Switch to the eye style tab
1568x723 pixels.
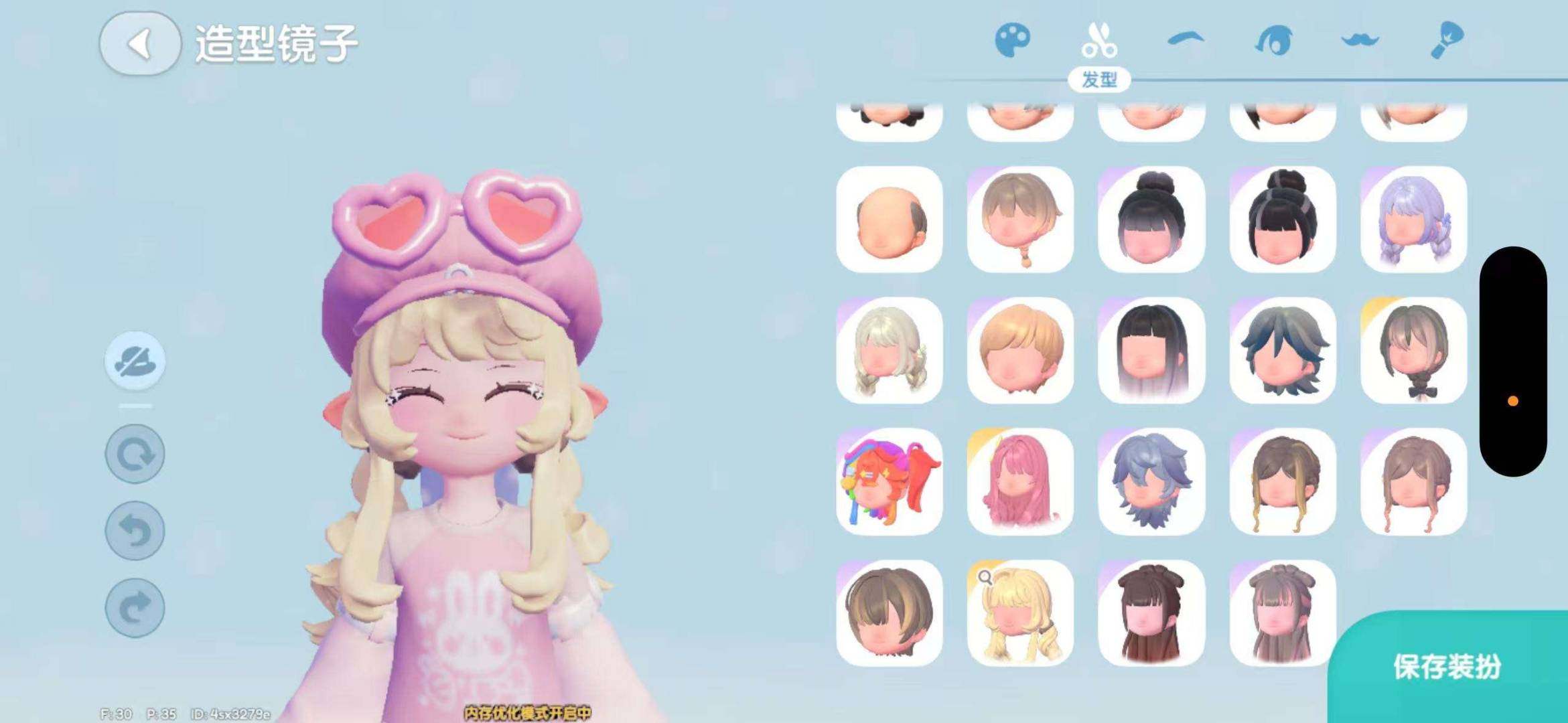pos(1273,41)
